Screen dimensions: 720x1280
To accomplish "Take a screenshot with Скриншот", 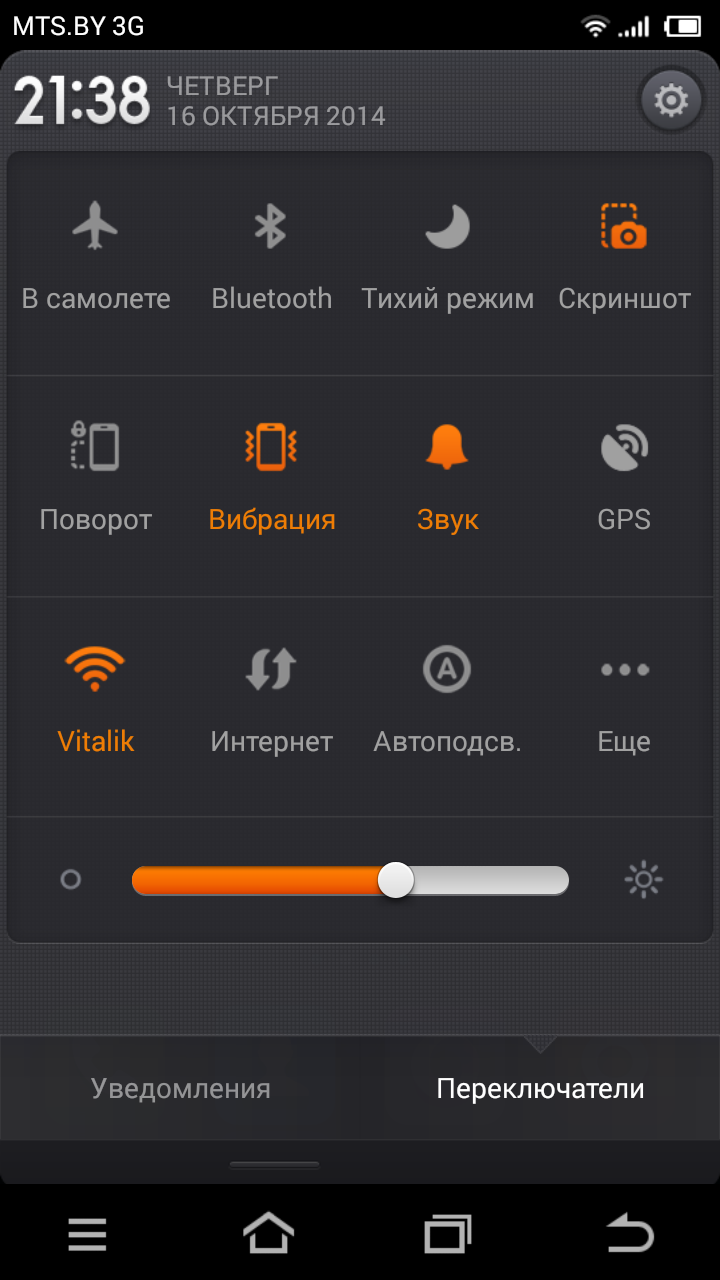I will [x=624, y=262].
